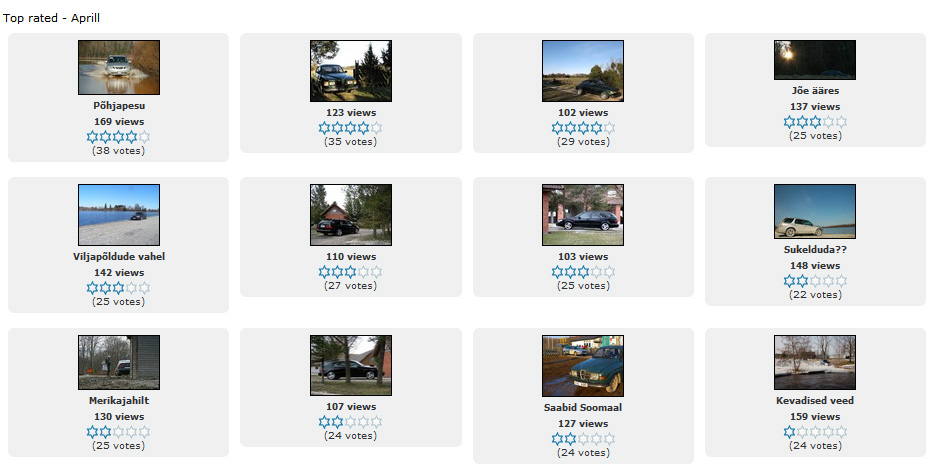Open the Saabid Soomaal photo
Image resolution: width=937 pixels, height=473 pixels.
pos(582,366)
